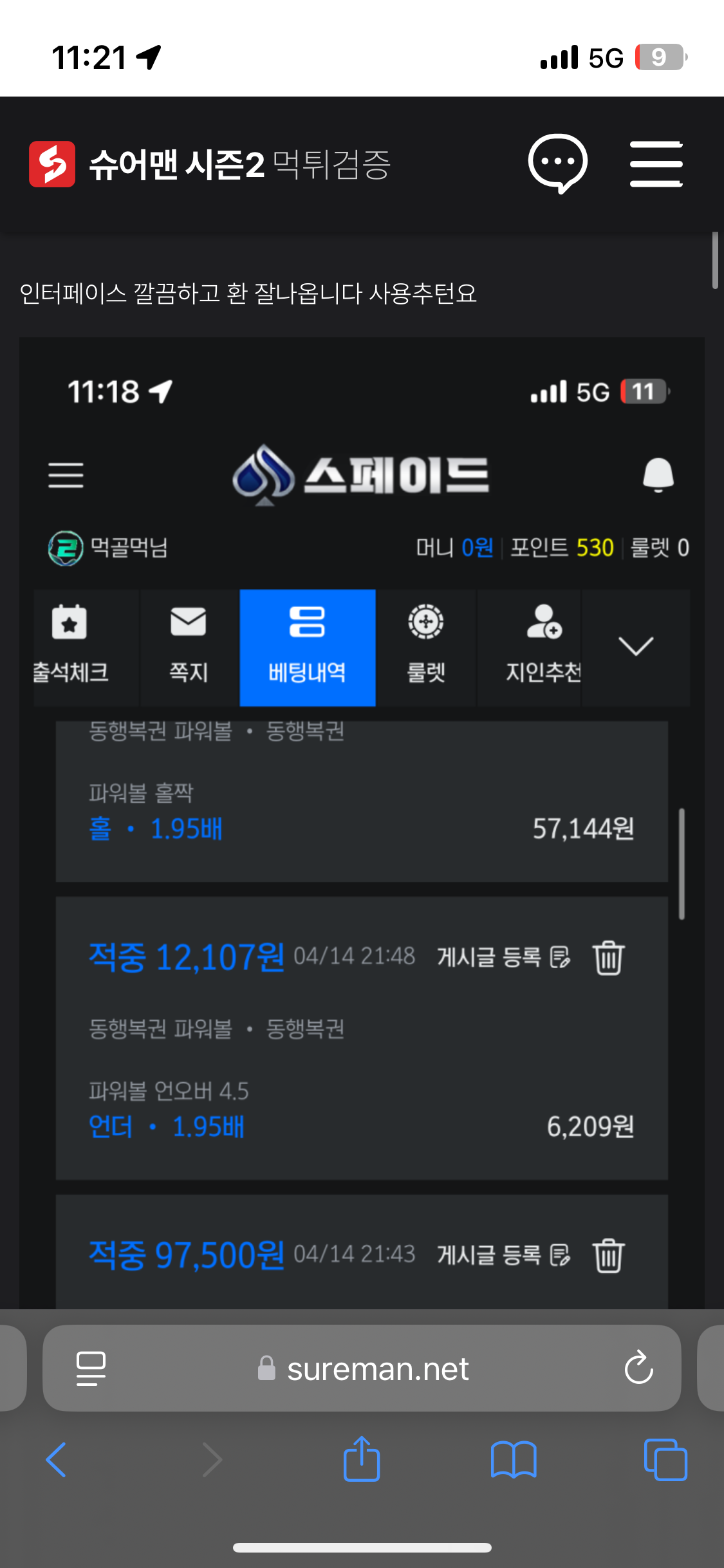Show all open tabs

[665, 1459]
